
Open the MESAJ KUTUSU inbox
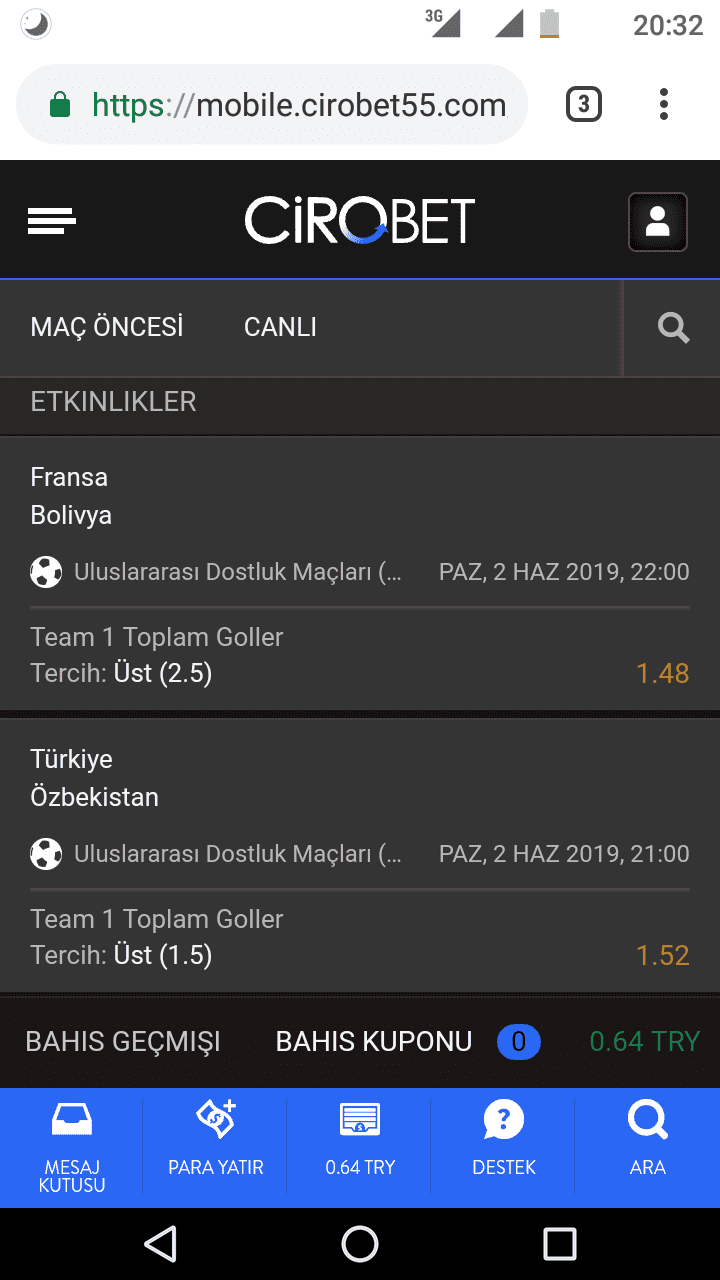tap(72, 1148)
